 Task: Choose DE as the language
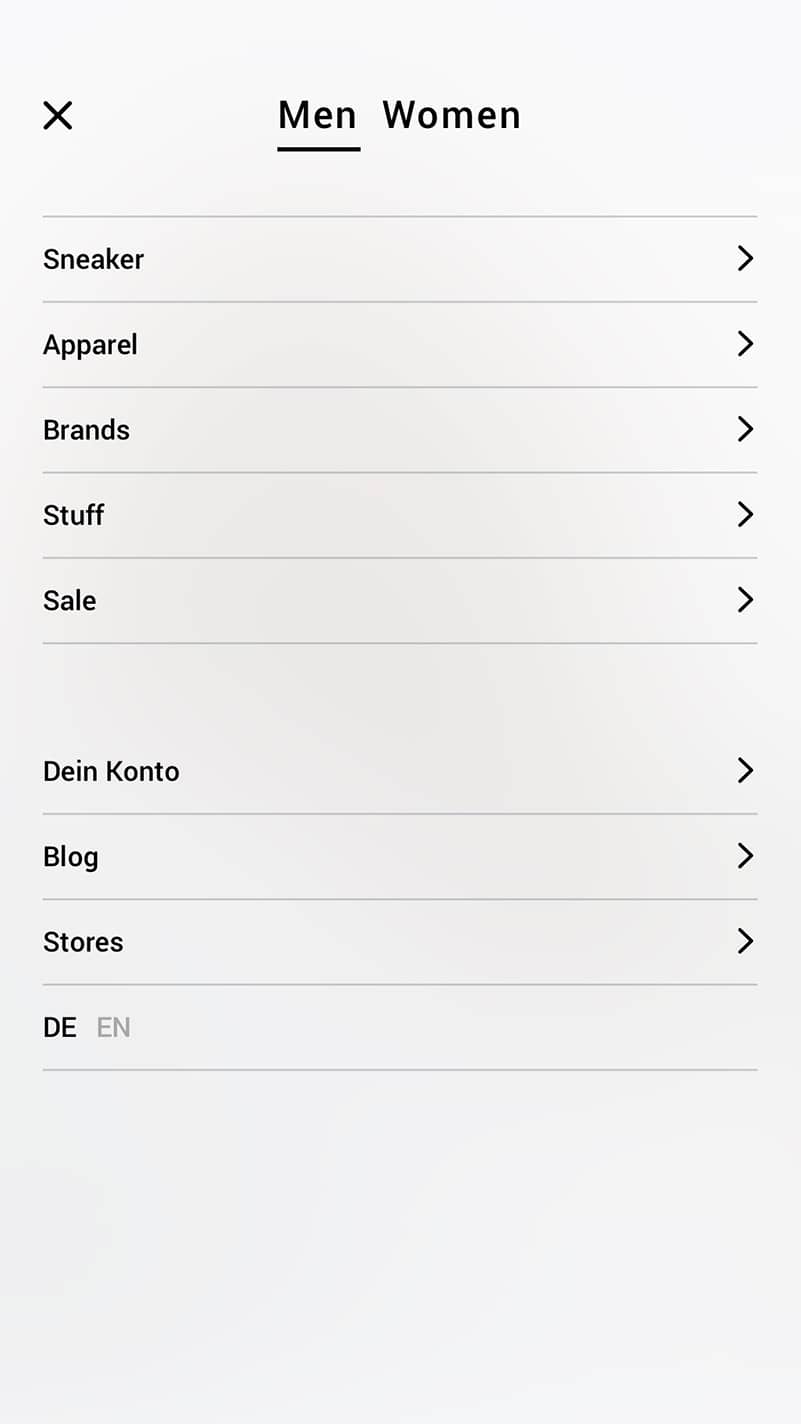click(x=60, y=1028)
